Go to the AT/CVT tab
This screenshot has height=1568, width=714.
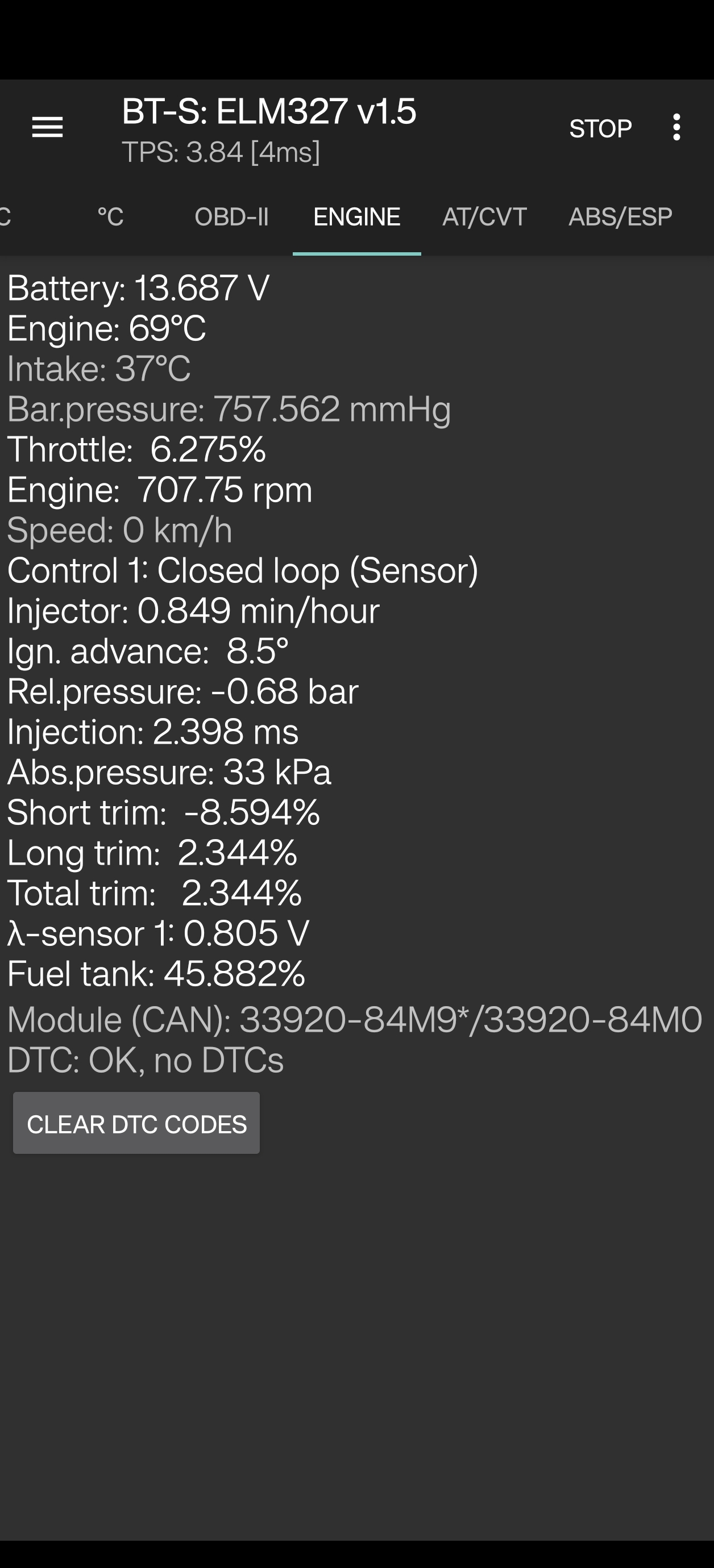click(x=484, y=216)
